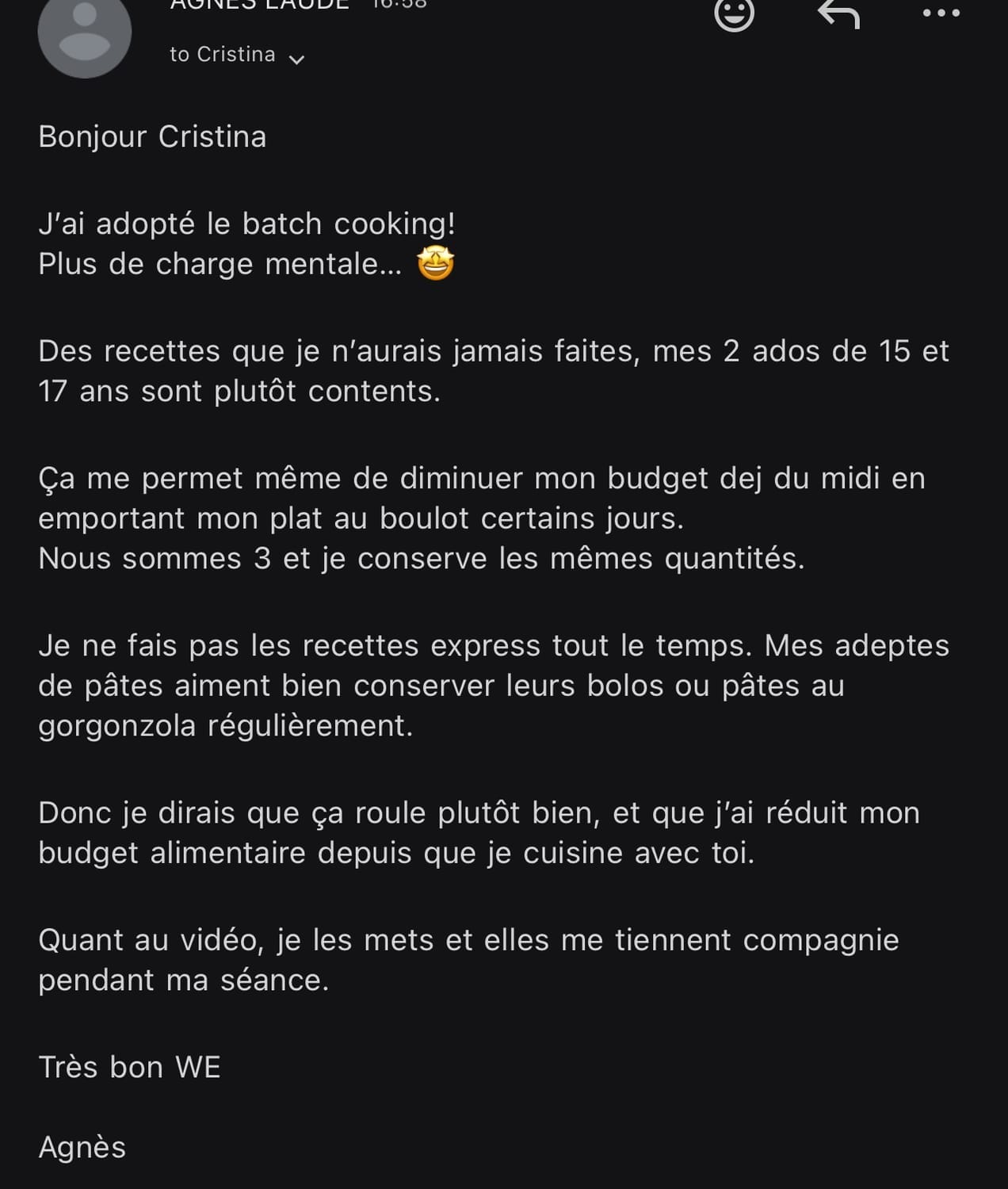Reply to Agnès's email
This screenshot has height=1189, width=1008.
point(838,13)
